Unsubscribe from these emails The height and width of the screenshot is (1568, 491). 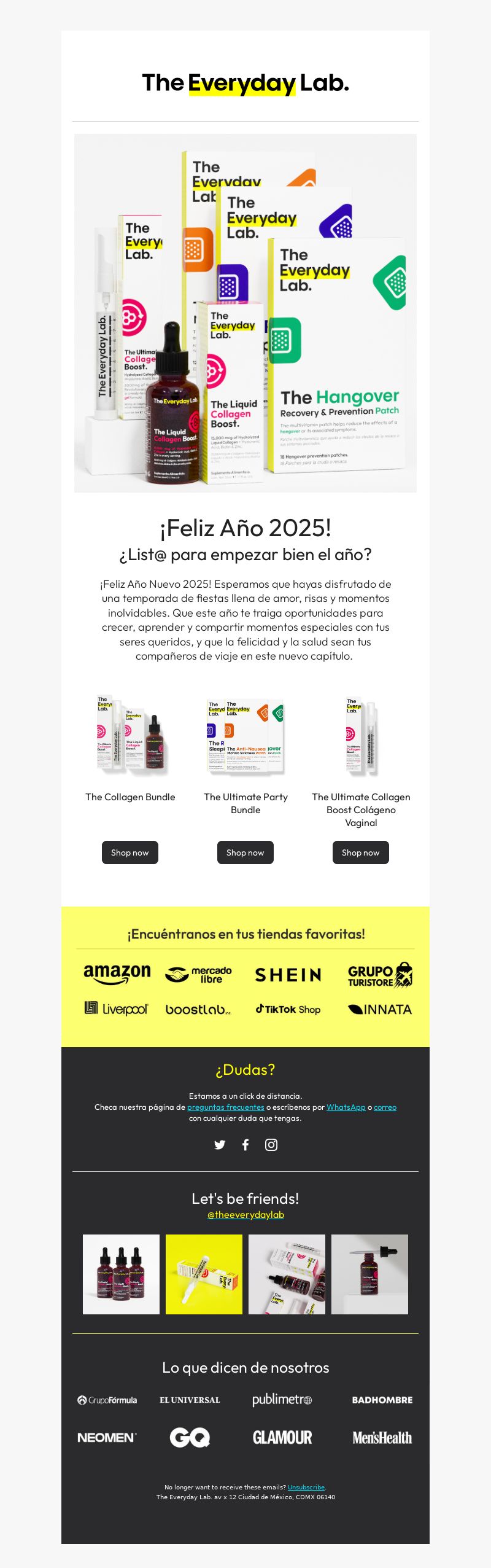pyautogui.click(x=306, y=1487)
